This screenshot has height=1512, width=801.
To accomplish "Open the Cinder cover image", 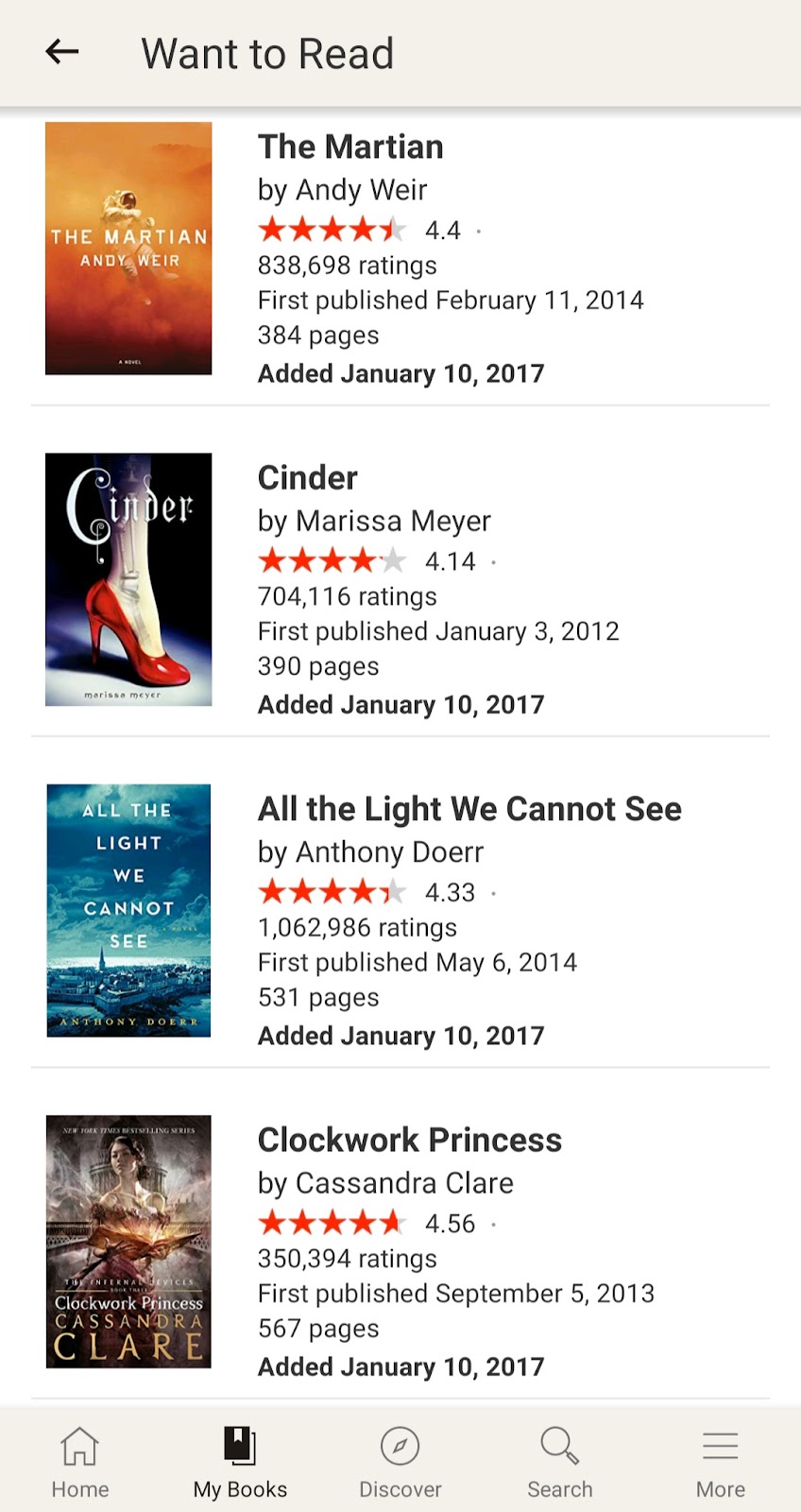I will (128, 579).
